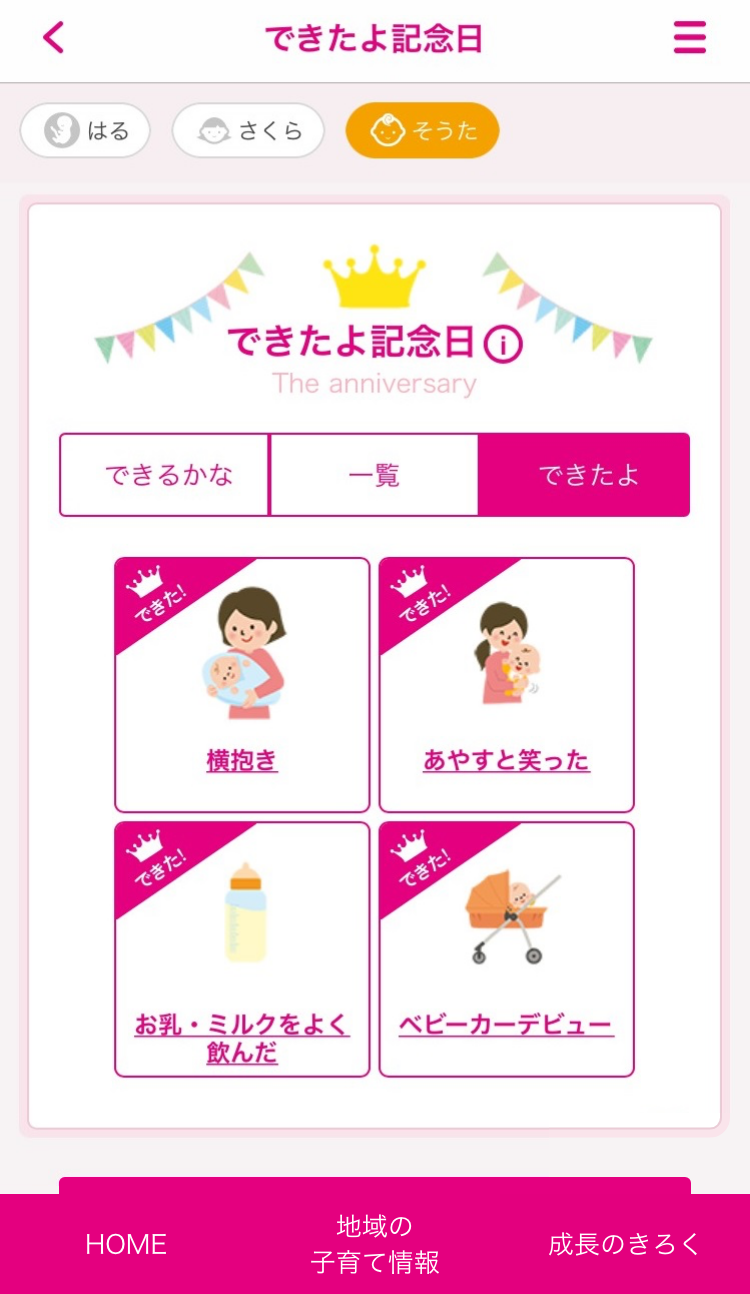Switch to the できるかな tab
750x1294 pixels.
pyautogui.click(x=165, y=475)
